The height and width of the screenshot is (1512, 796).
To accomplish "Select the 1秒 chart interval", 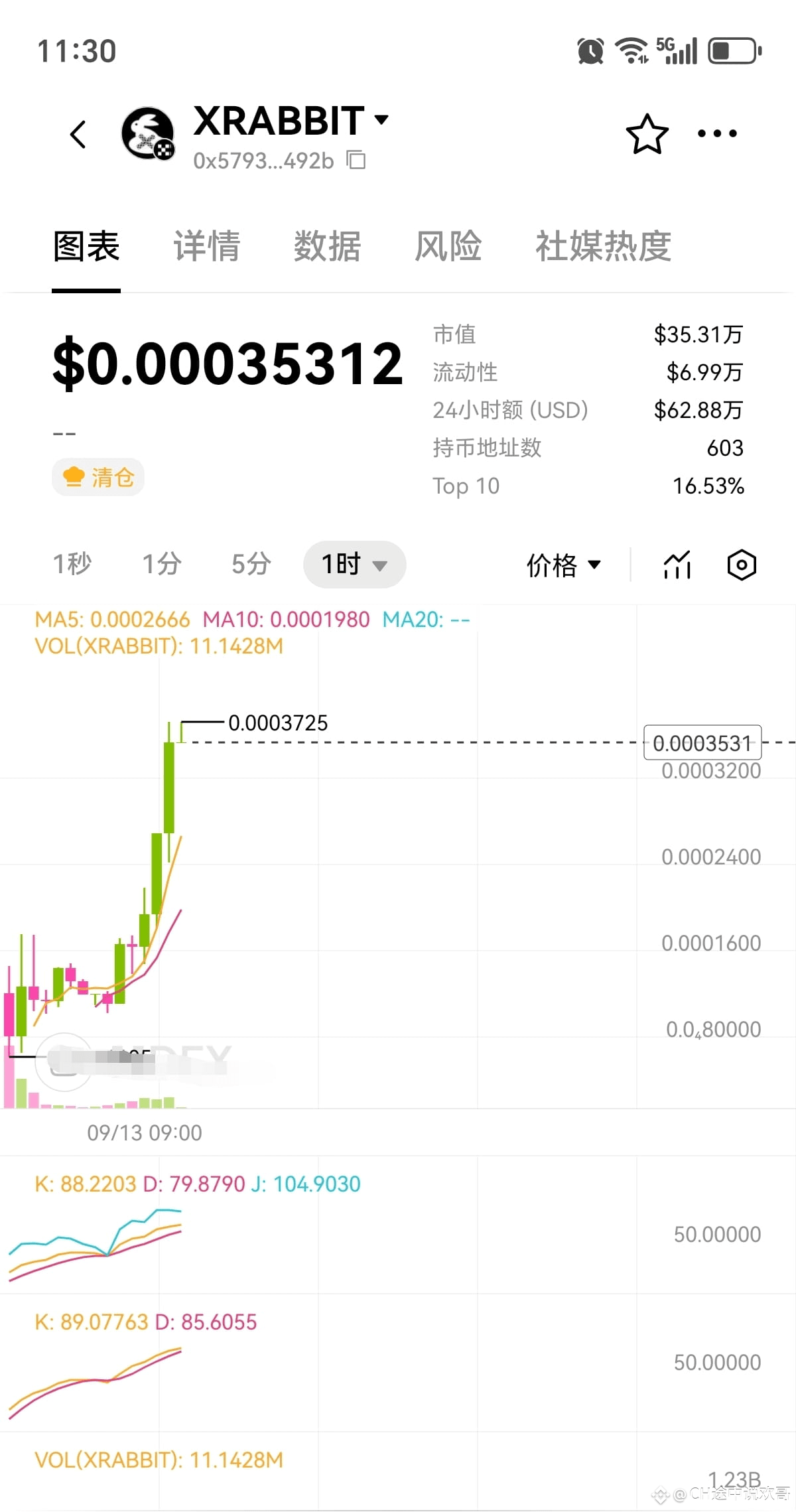I will pos(72,564).
